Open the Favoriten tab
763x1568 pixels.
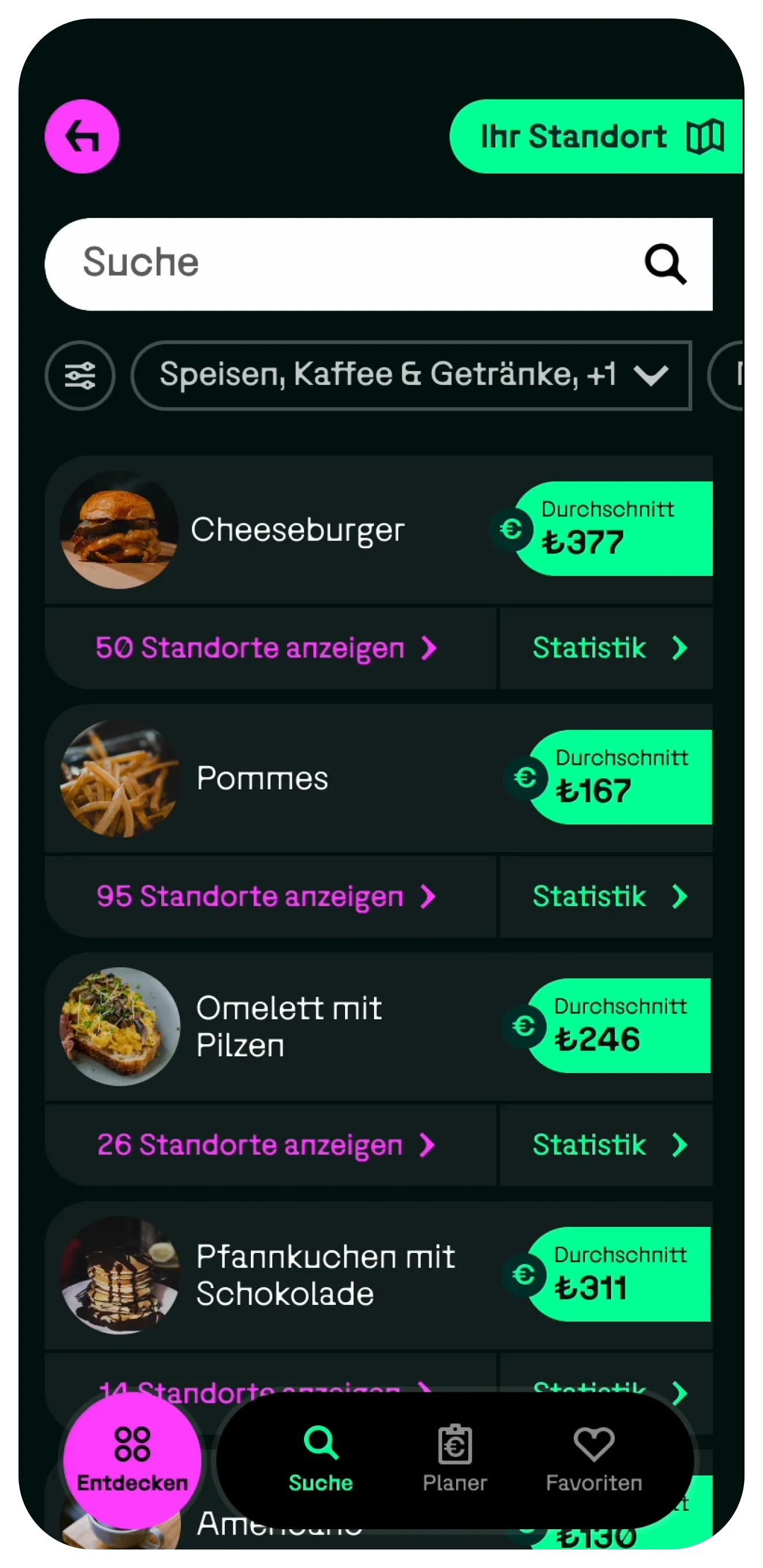594,1461
